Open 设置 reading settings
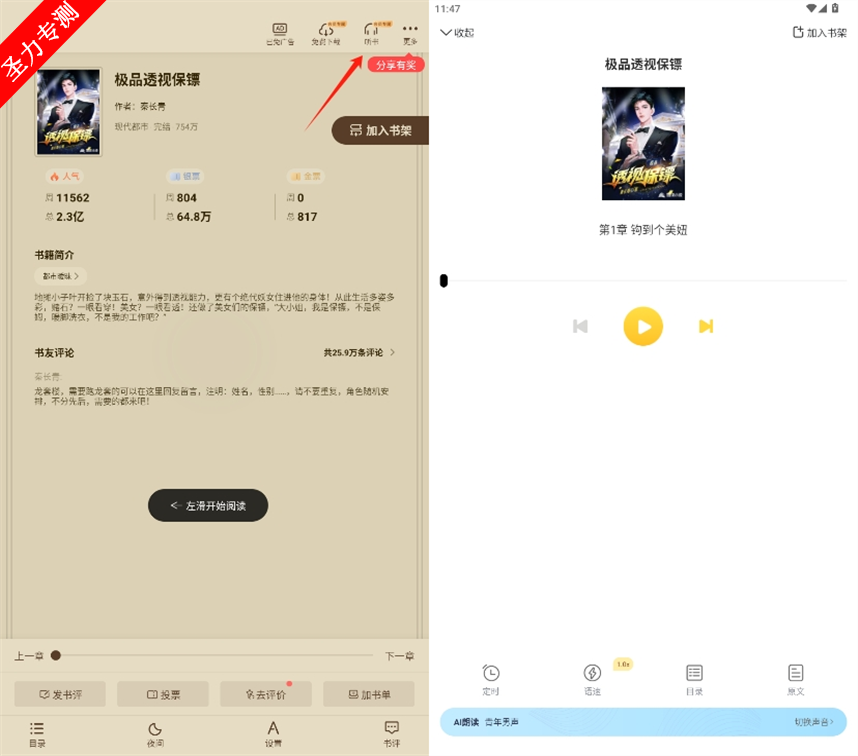 point(273,733)
